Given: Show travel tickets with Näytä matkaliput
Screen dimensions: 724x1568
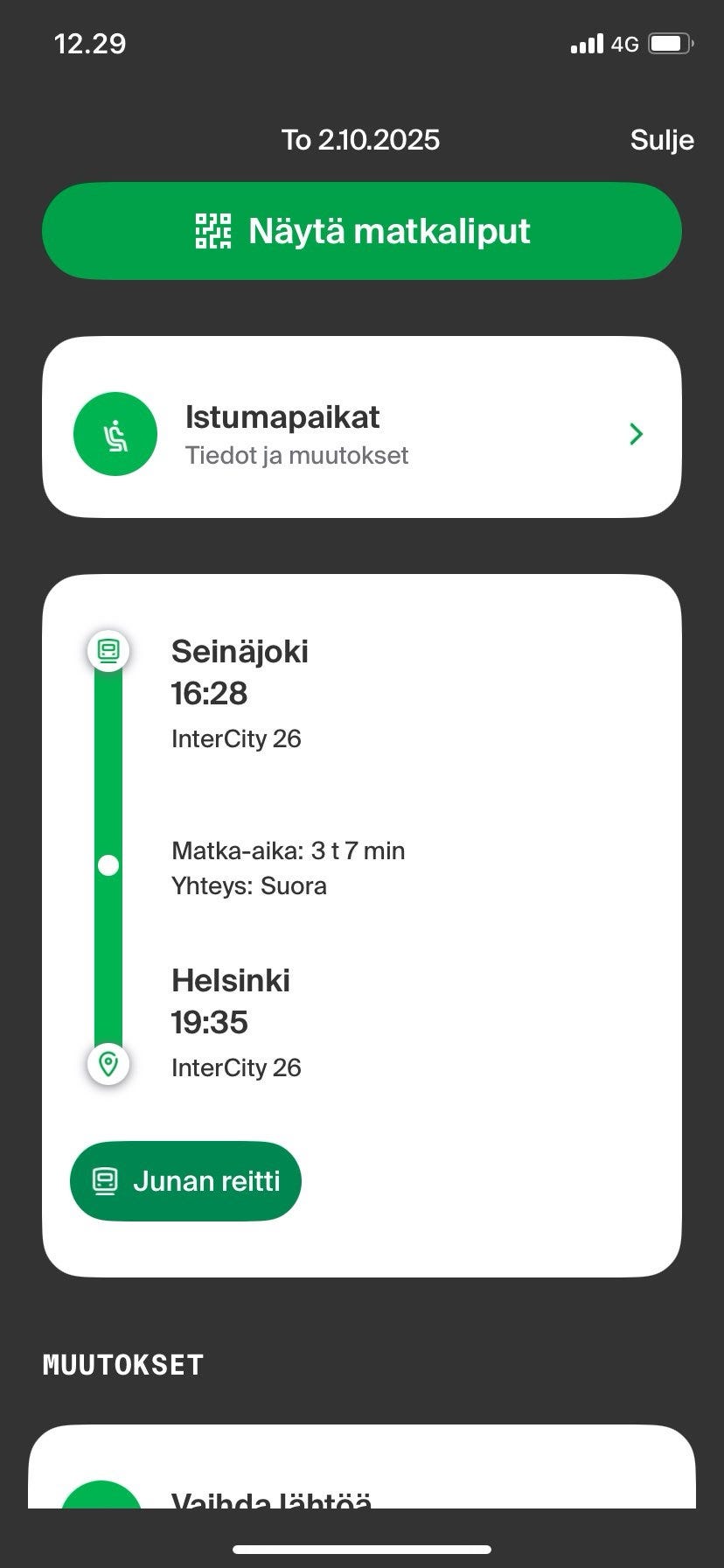Looking at the screenshot, I should (x=362, y=231).
